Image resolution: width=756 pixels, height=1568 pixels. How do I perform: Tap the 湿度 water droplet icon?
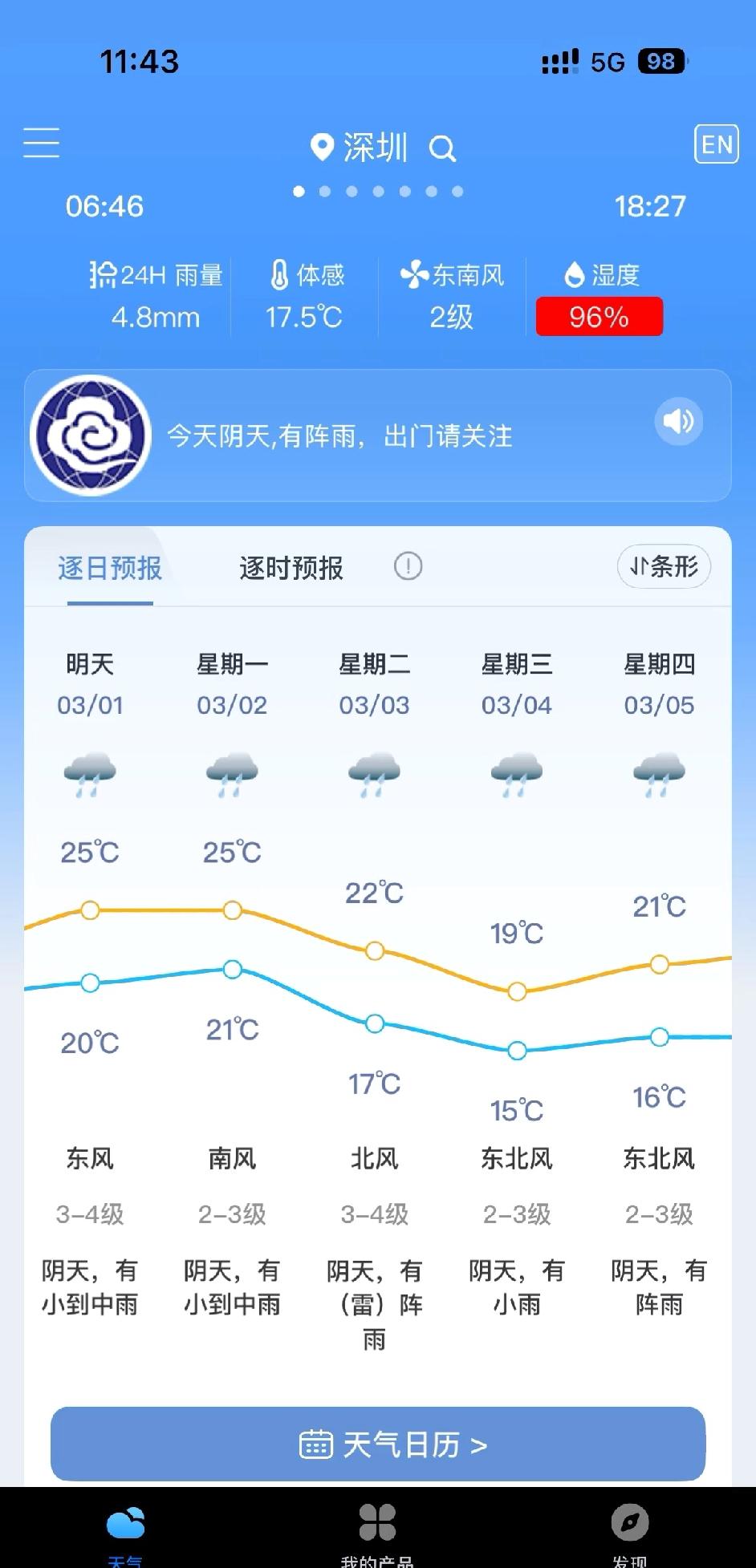click(x=575, y=275)
